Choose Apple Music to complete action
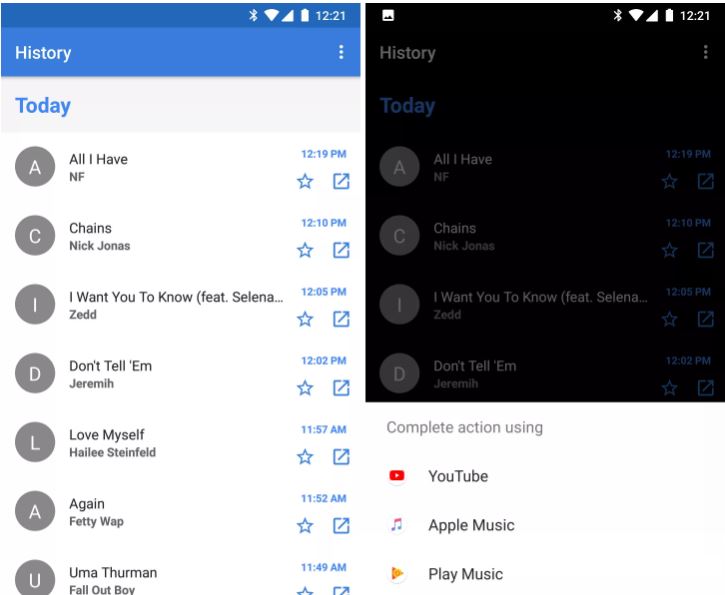Viewport: 725px width, 595px height. pyautogui.click(x=470, y=525)
